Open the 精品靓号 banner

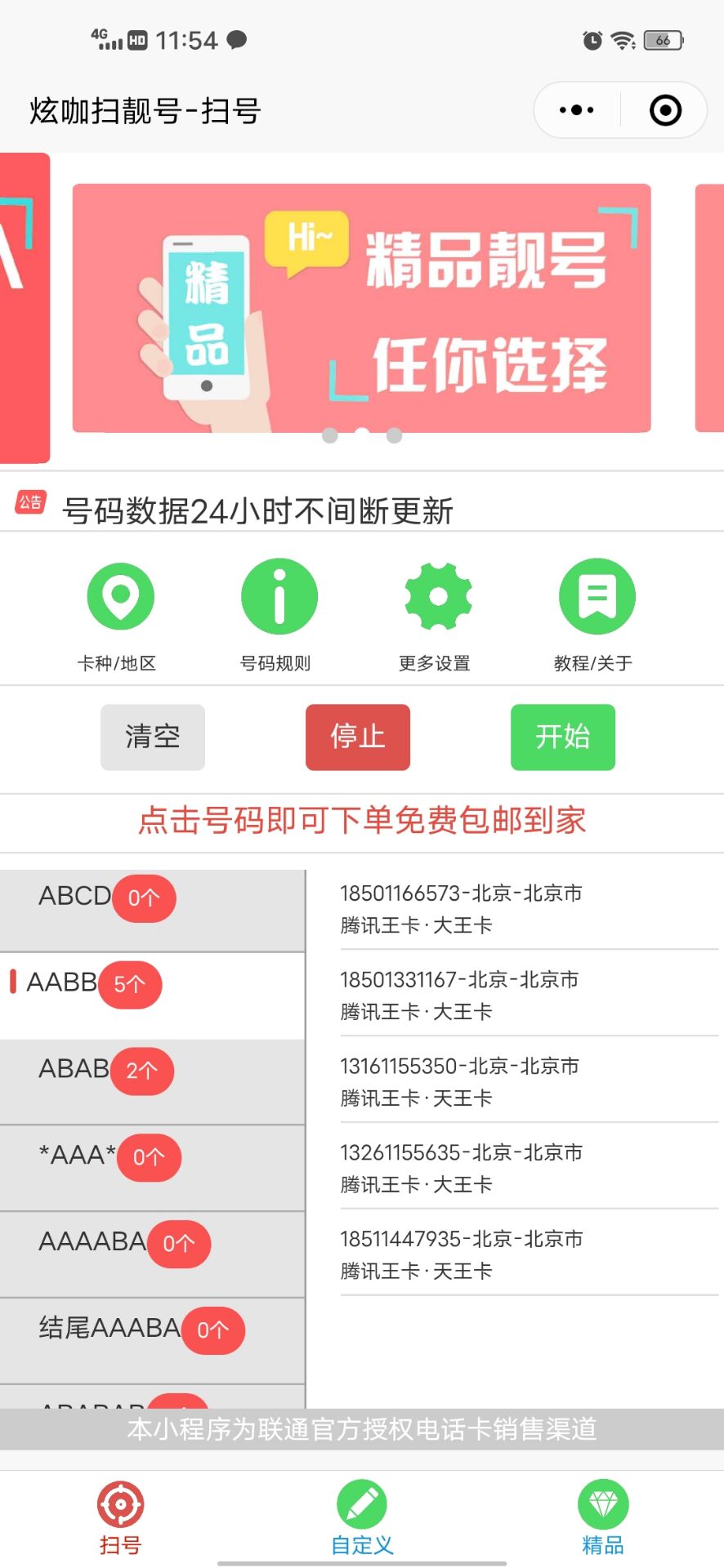[362, 308]
